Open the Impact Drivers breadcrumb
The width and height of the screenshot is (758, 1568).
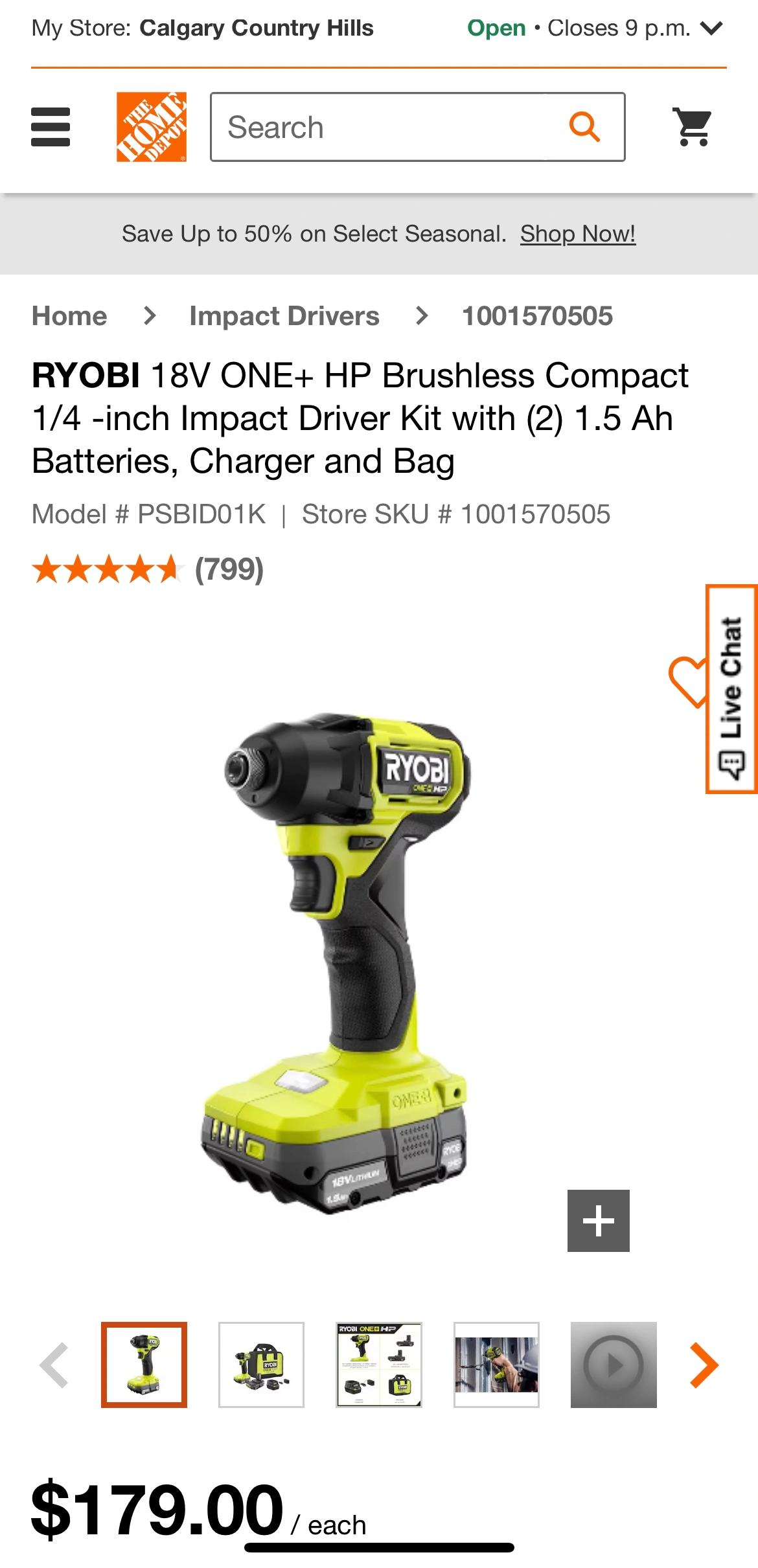click(284, 316)
